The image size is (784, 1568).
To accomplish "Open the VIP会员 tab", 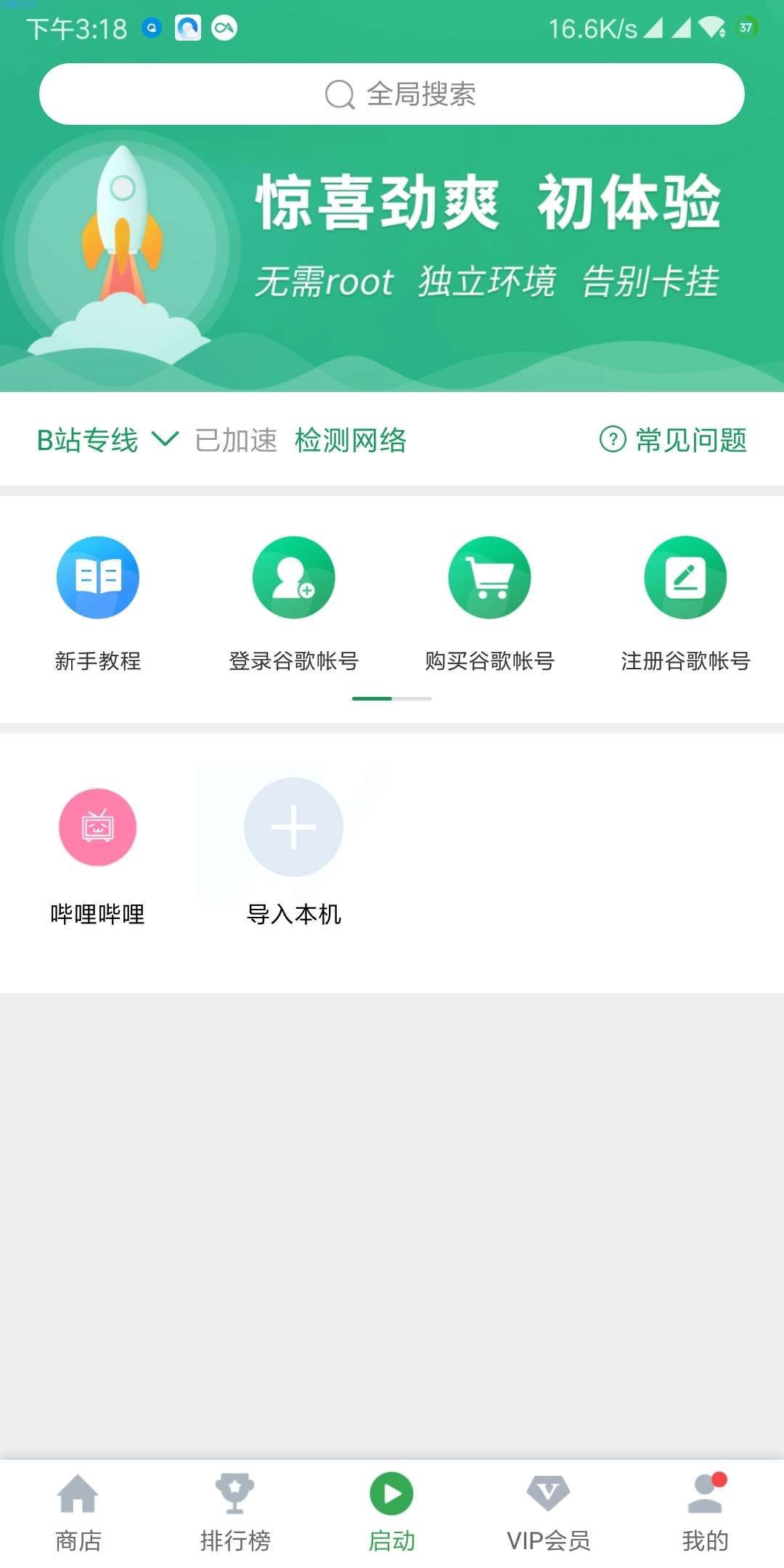I will pyautogui.click(x=549, y=1511).
